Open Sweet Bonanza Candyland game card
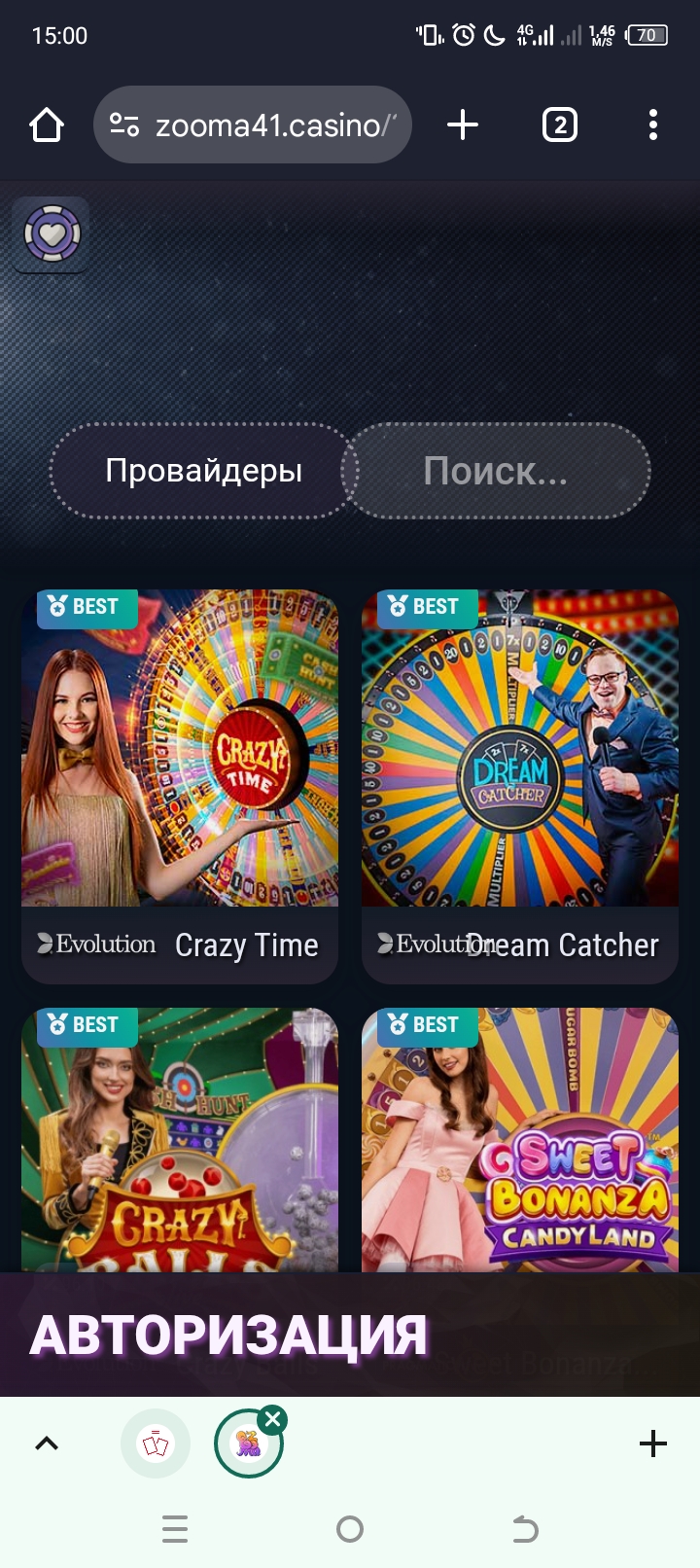The image size is (700, 1568). click(x=520, y=1138)
